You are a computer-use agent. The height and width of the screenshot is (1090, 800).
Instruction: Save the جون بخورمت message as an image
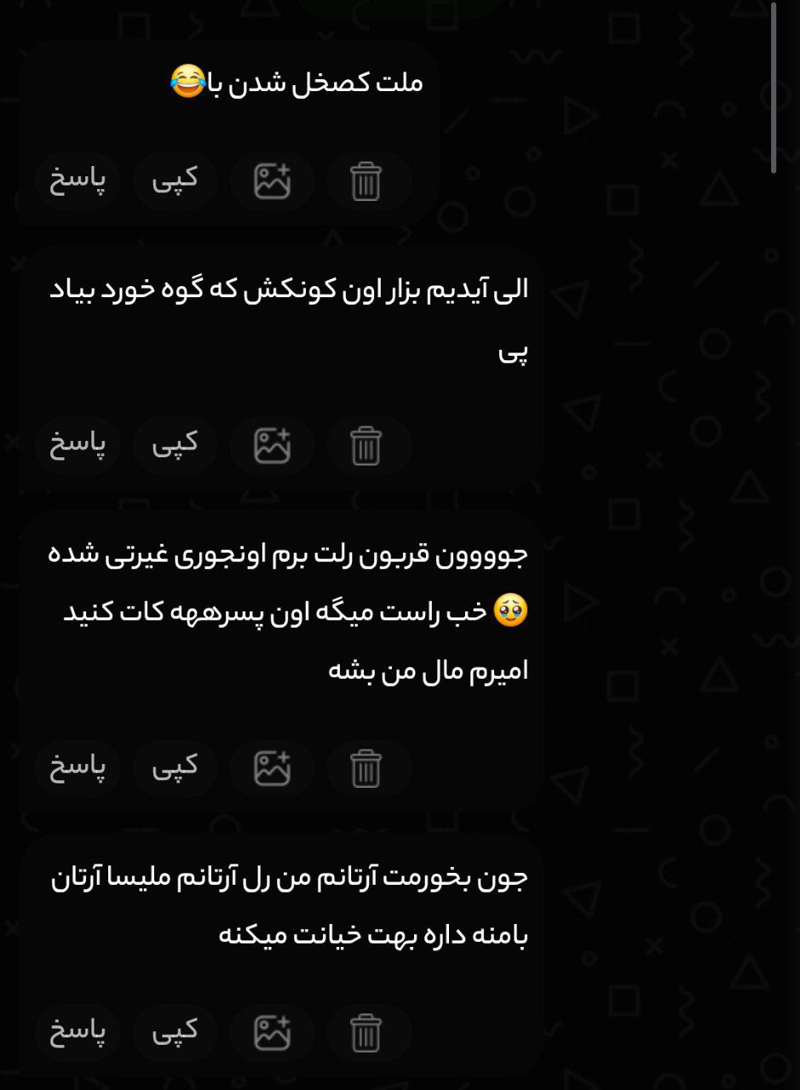tap(272, 1032)
